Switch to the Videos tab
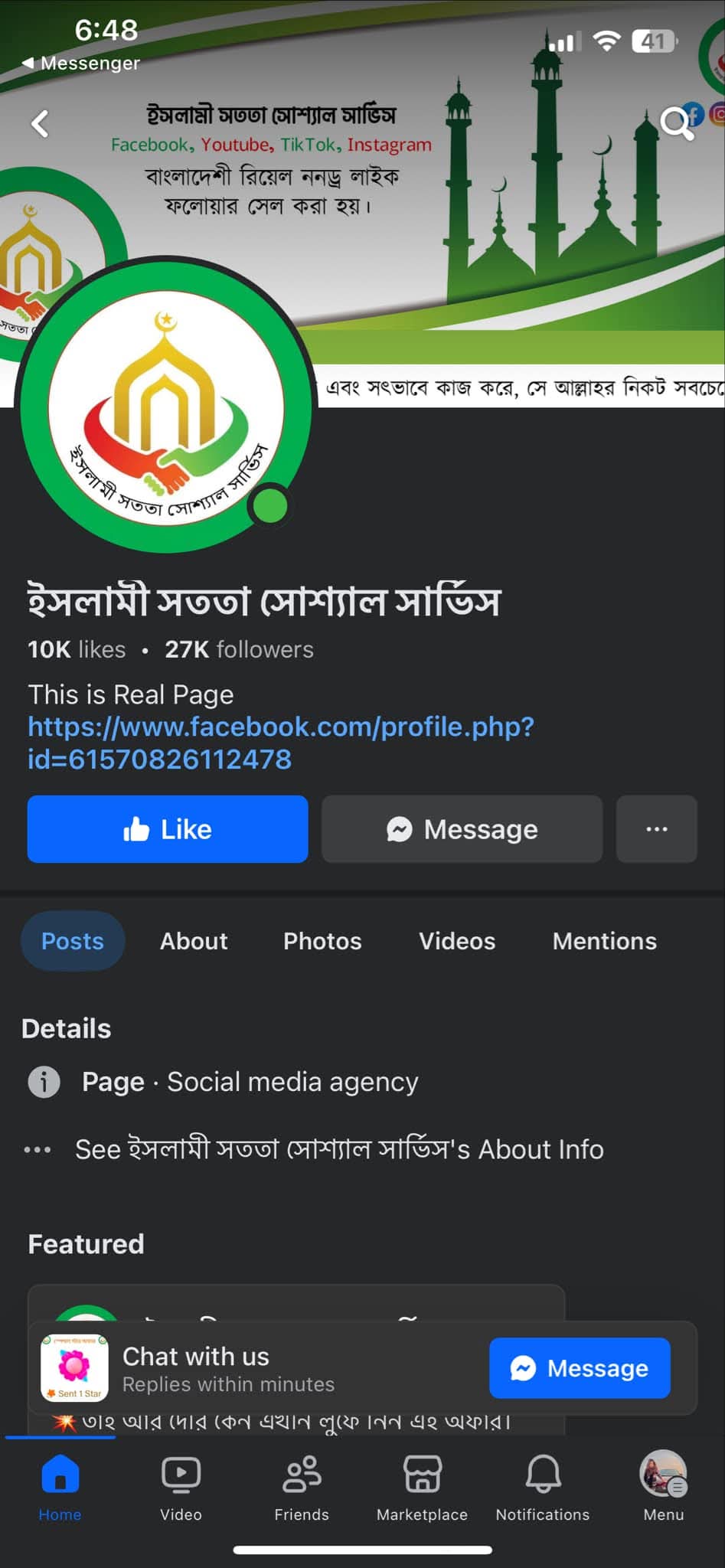This screenshot has height=1568, width=725. pyautogui.click(x=457, y=941)
